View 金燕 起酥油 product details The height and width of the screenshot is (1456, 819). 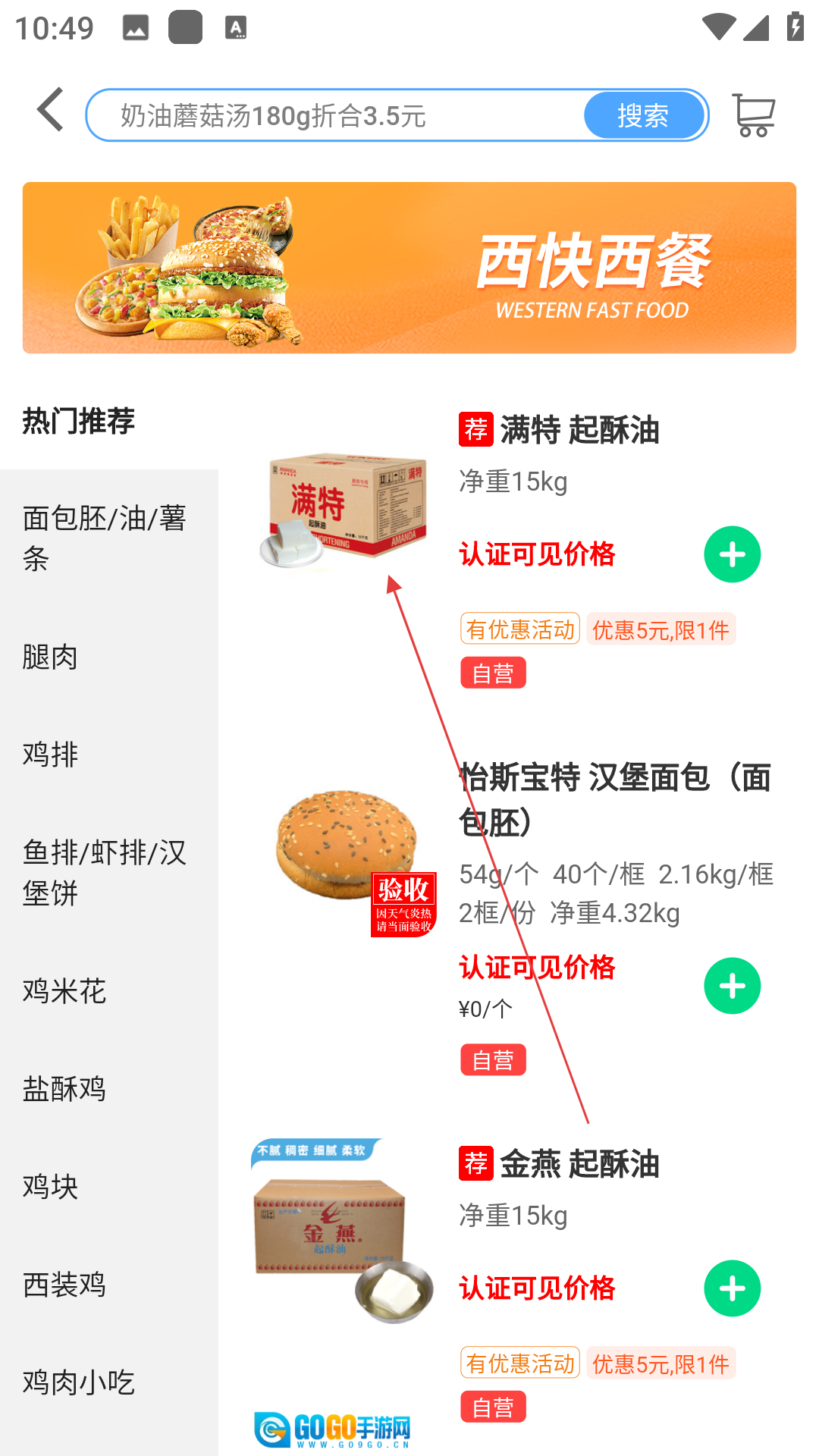tap(579, 1164)
